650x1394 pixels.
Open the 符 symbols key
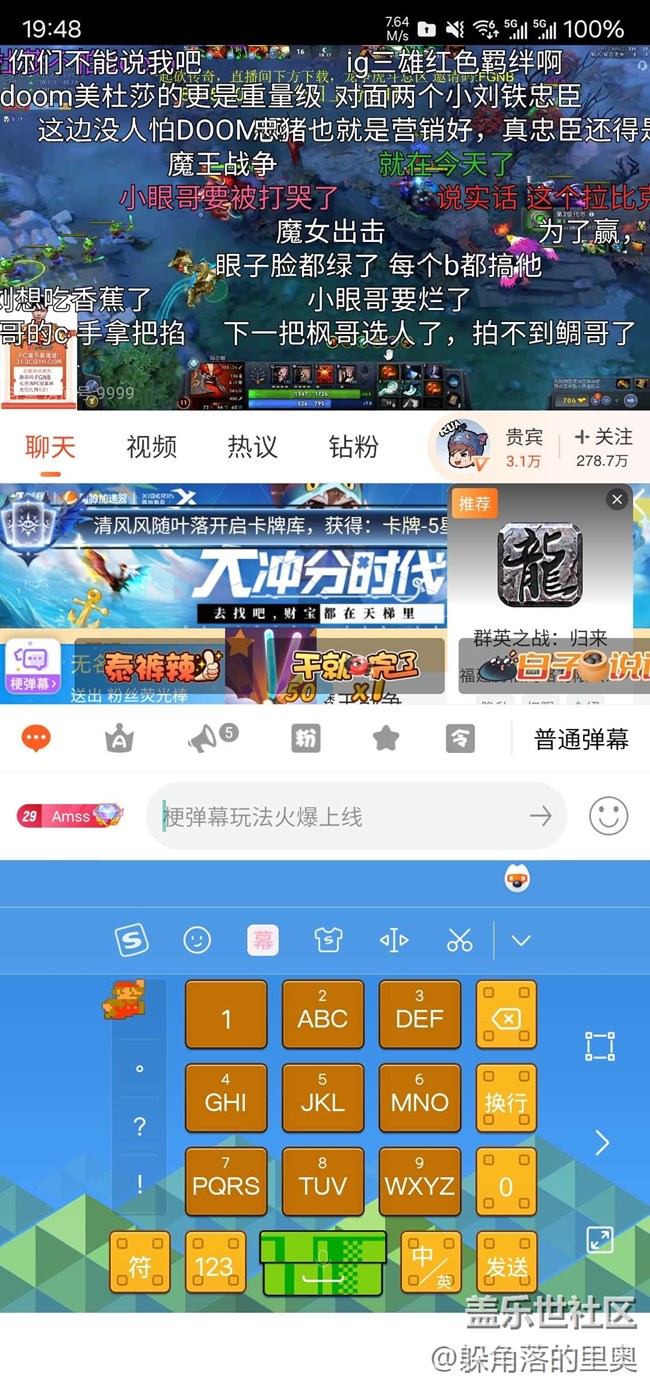tap(139, 1266)
